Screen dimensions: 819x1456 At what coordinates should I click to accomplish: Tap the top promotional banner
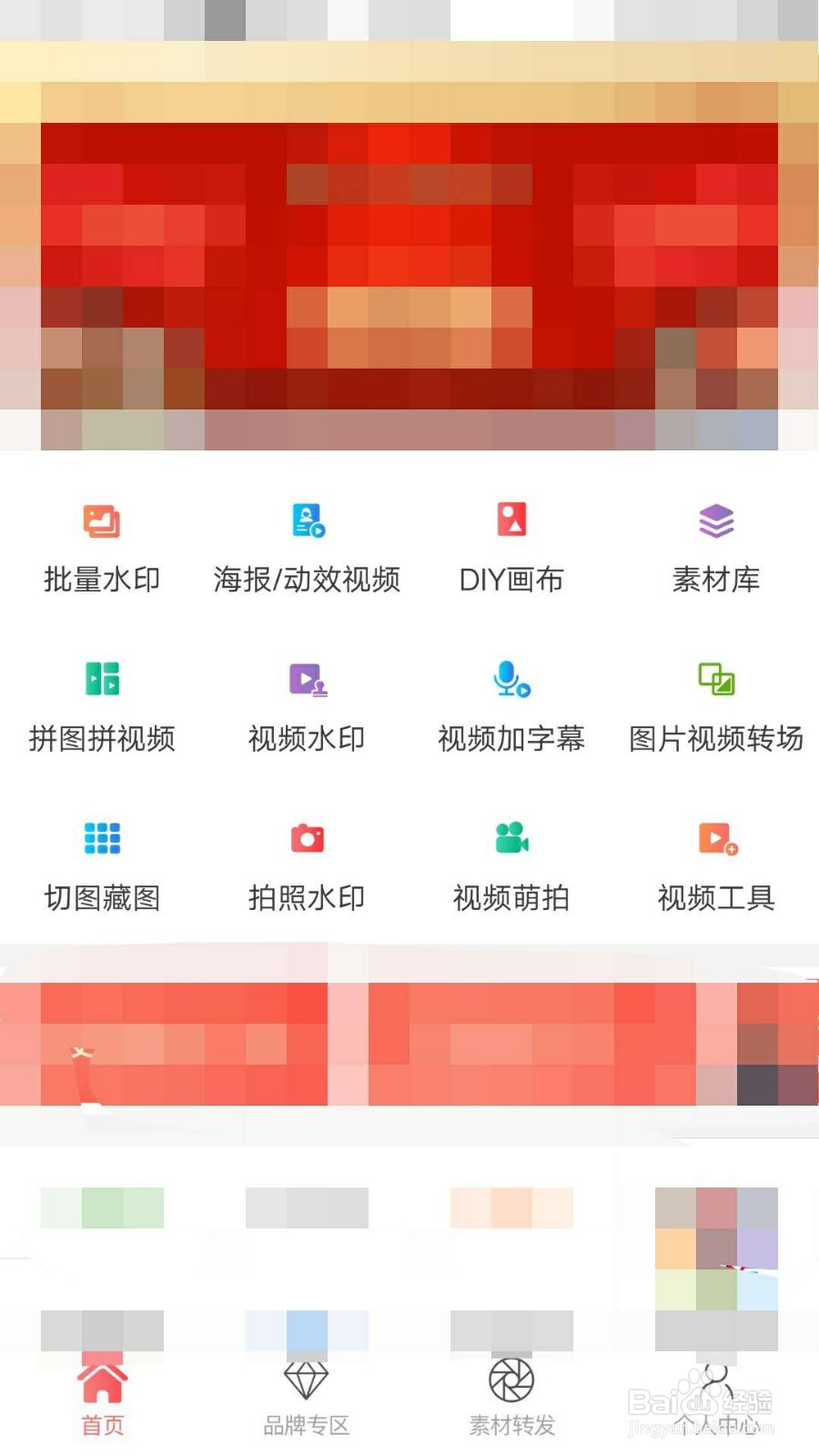pos(409,264)
